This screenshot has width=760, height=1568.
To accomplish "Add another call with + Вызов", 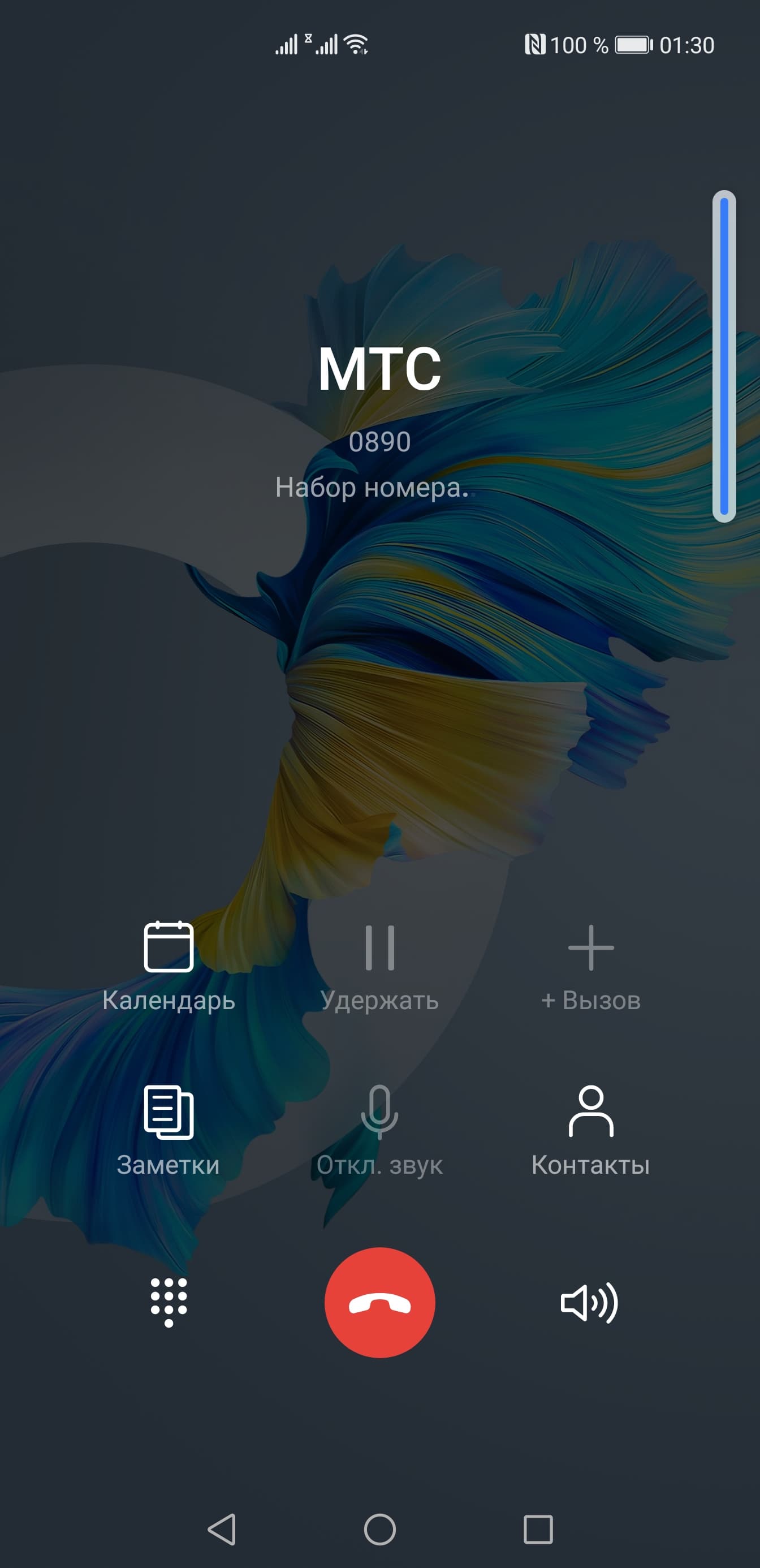I will [590, 966].
